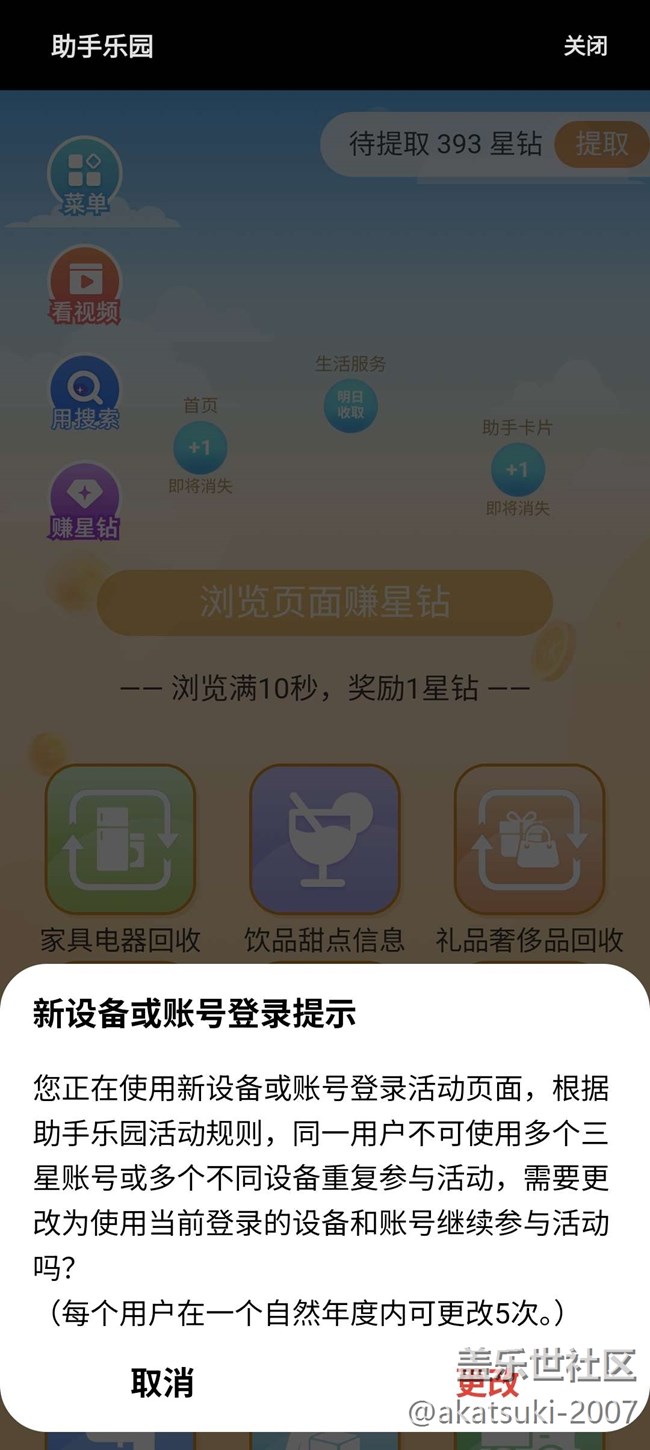Confirm with the 更改 button

coord(487,1384)
